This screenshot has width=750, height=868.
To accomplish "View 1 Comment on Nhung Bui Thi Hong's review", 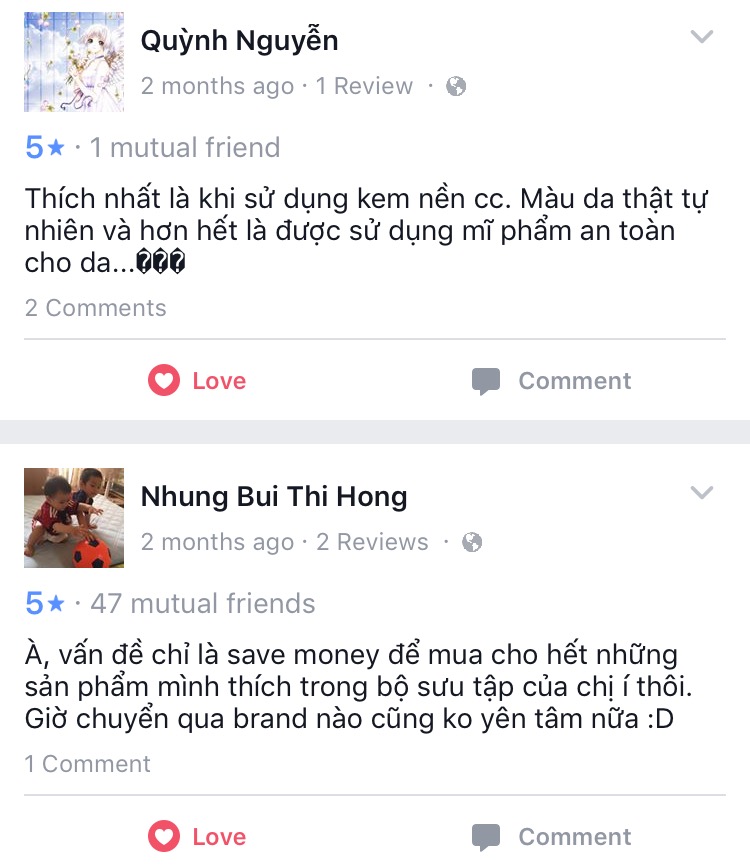I will click(88, 764).
